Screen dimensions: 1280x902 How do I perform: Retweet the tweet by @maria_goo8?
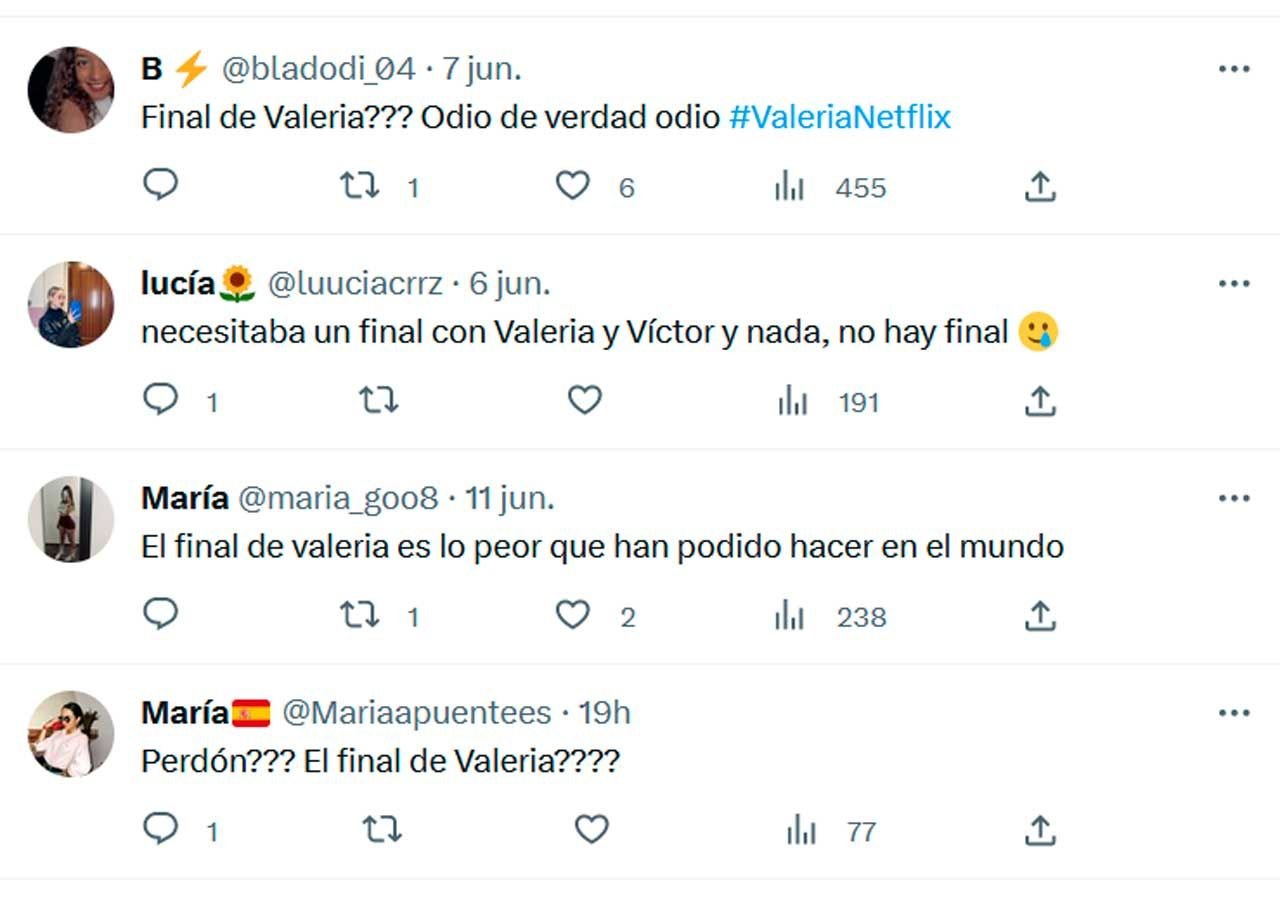pos(359,615)
